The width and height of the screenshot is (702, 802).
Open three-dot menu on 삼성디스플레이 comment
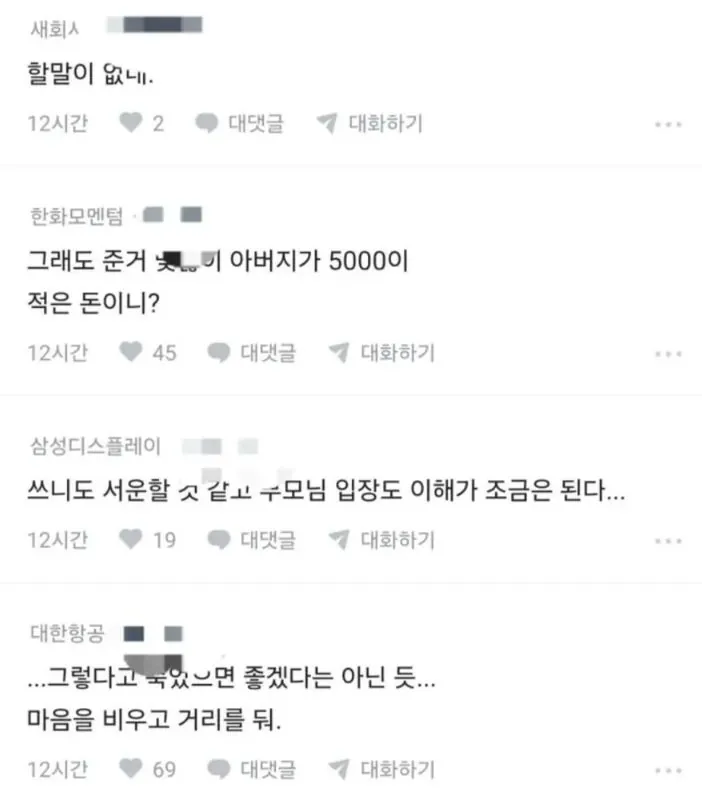click(x=668, y=542)
